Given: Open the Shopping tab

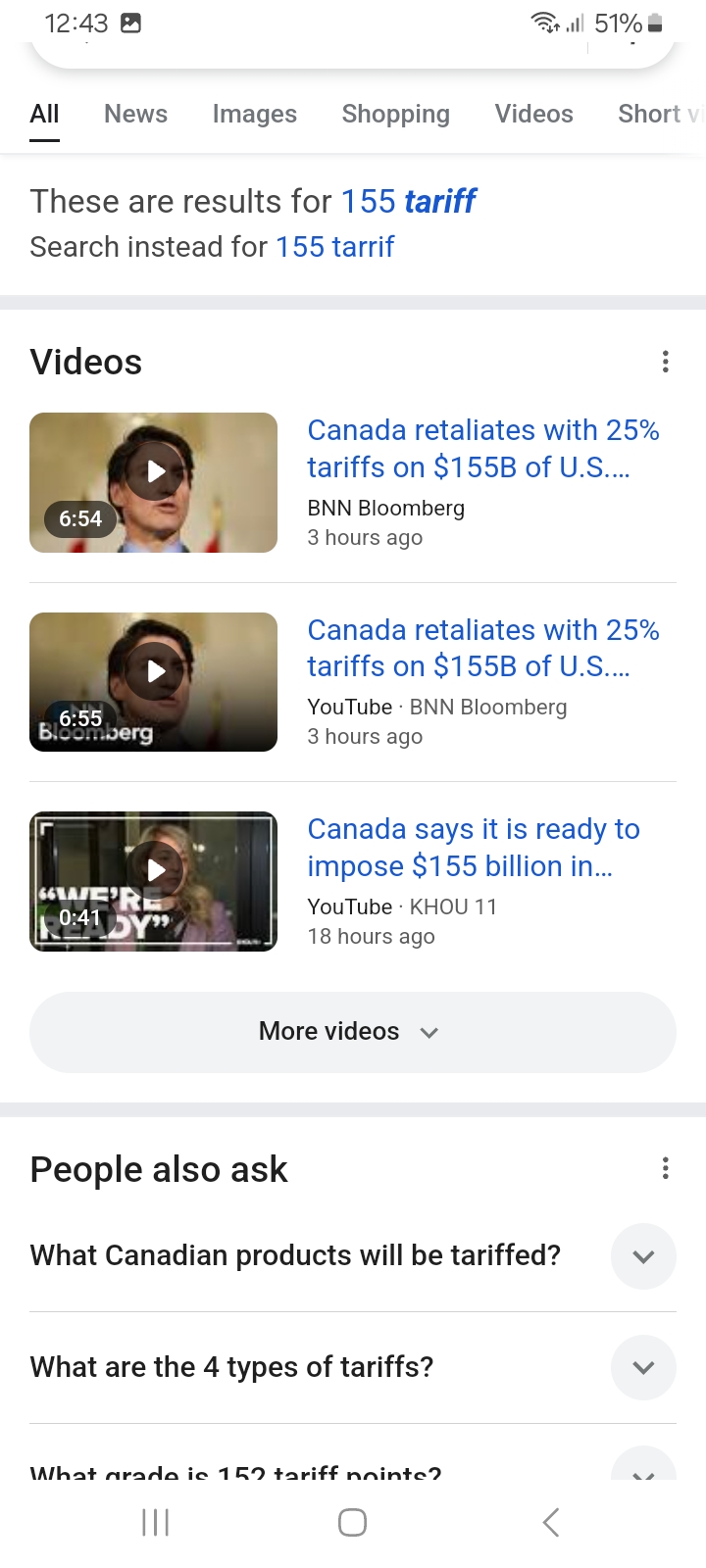Looking at the screenshot, I should point(395,114).
